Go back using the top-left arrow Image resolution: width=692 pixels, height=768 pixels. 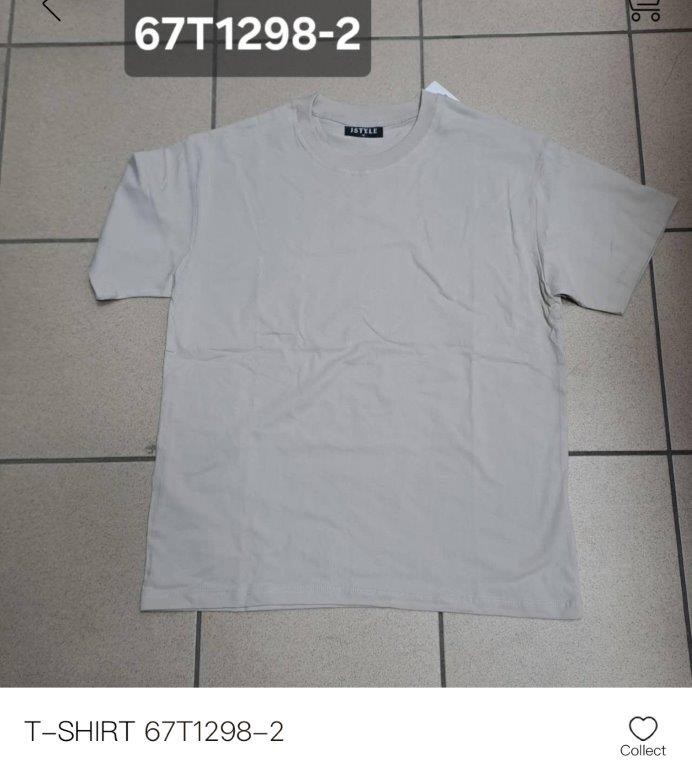(x=51, y=9)
